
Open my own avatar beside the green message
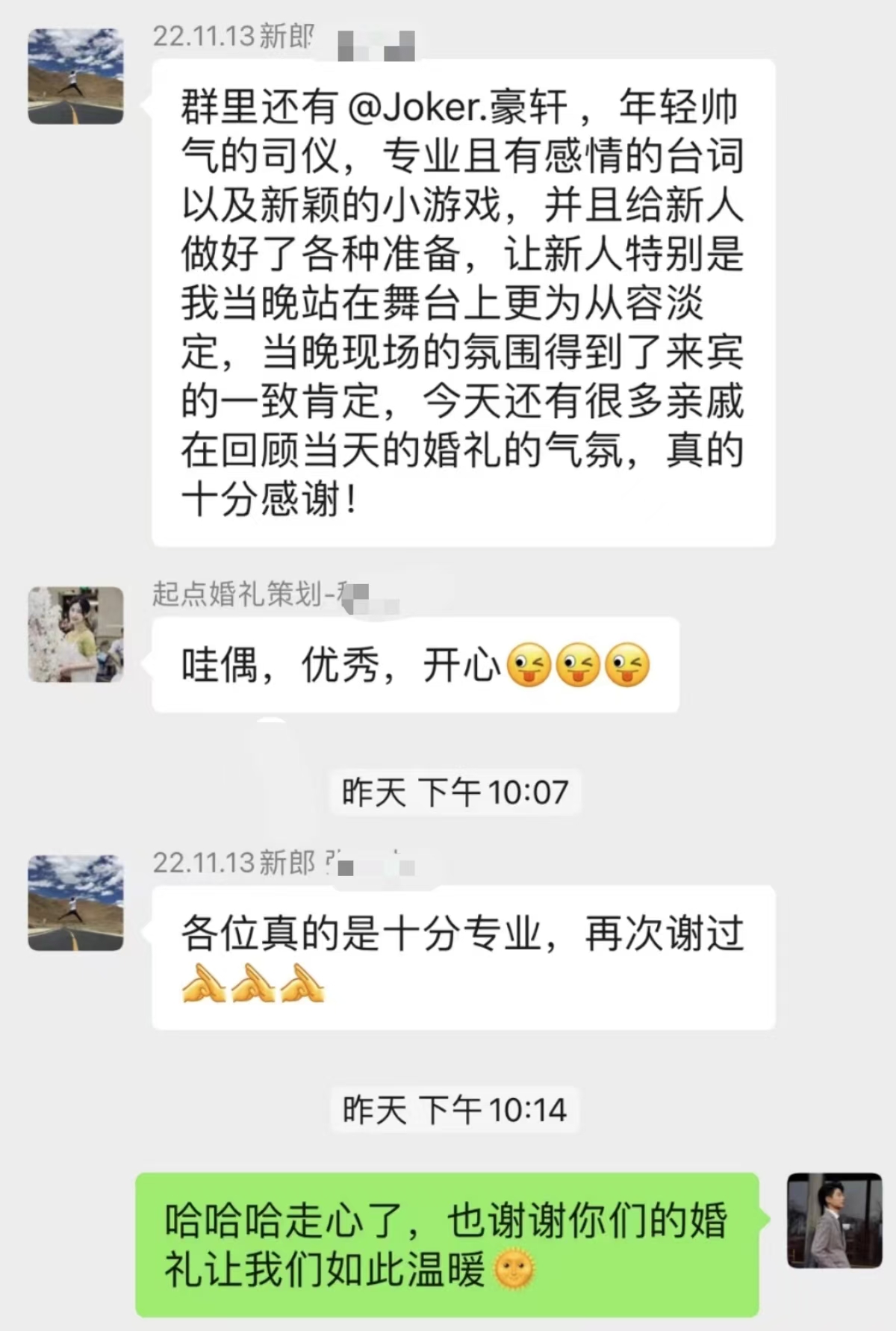click(x=835, y=1220)
